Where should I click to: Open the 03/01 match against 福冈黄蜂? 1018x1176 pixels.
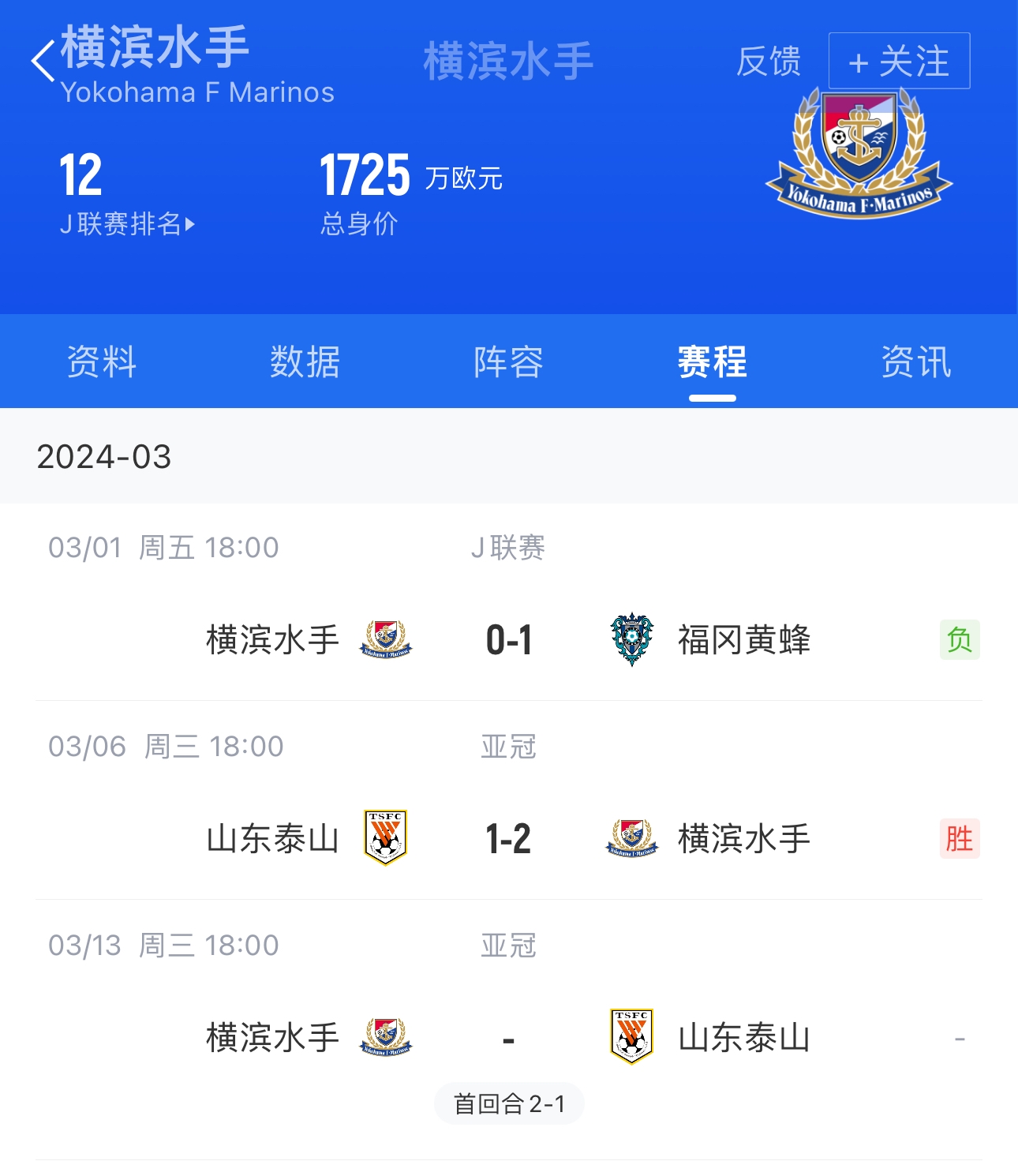[x=509, y=639]
